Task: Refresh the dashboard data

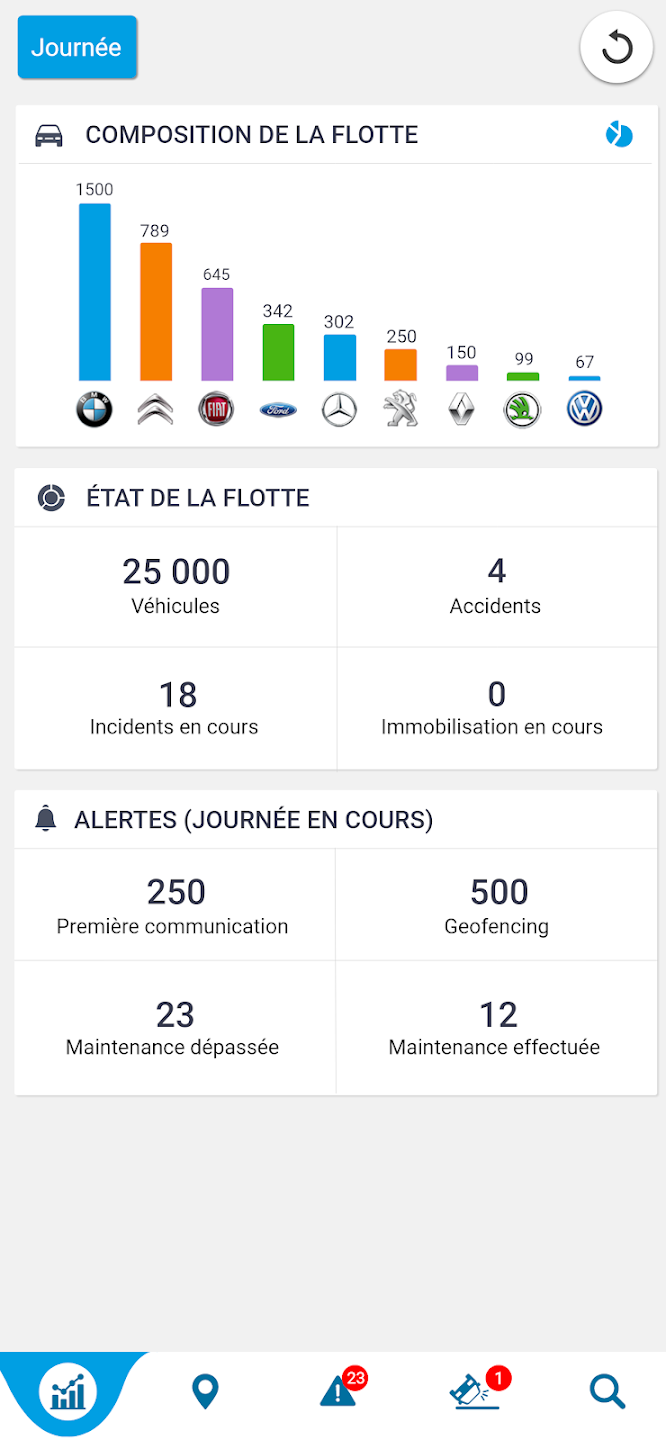Action: (616, 48)
